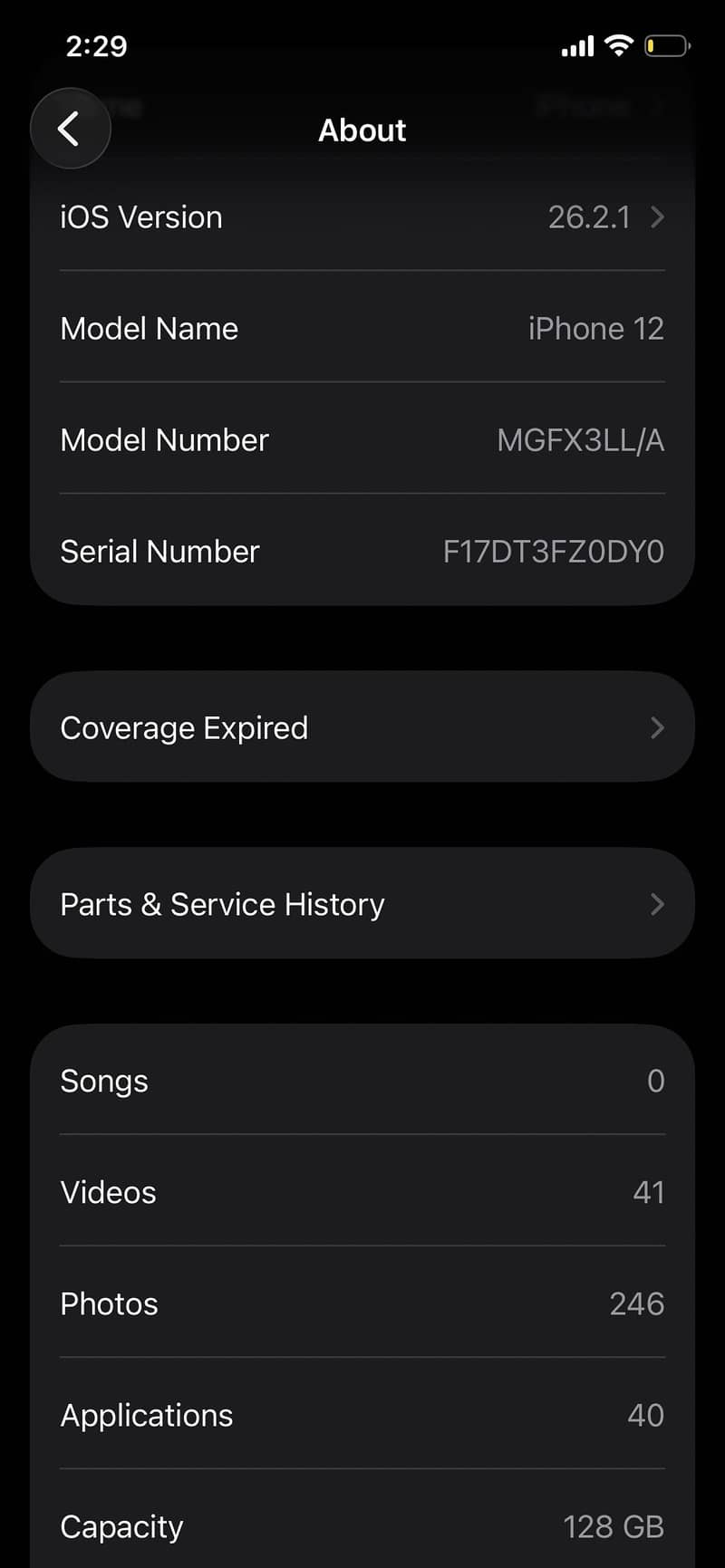Screen dimensions: 725x1568
Task: Open iOS Version details
Action: 362,217
